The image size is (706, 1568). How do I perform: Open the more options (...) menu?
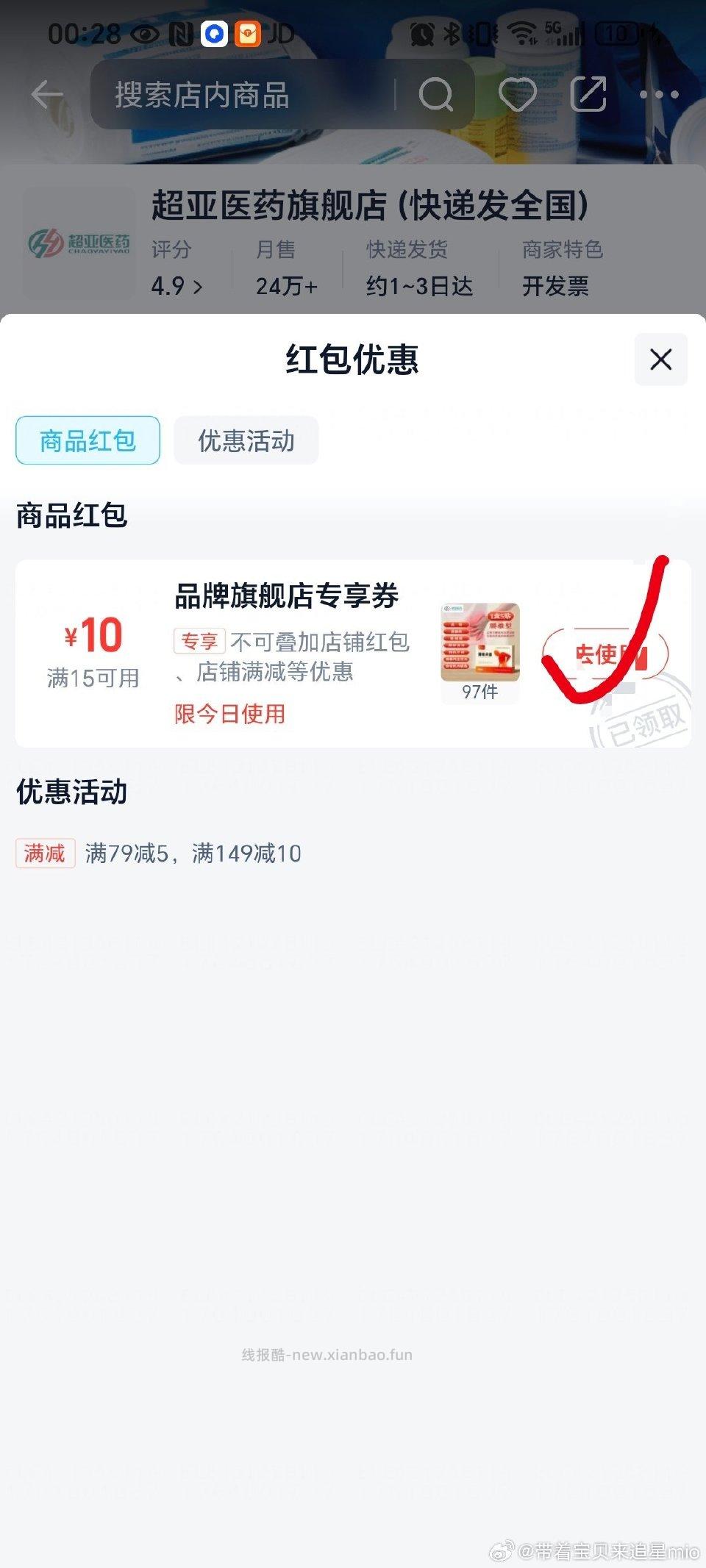coord(660,95)
